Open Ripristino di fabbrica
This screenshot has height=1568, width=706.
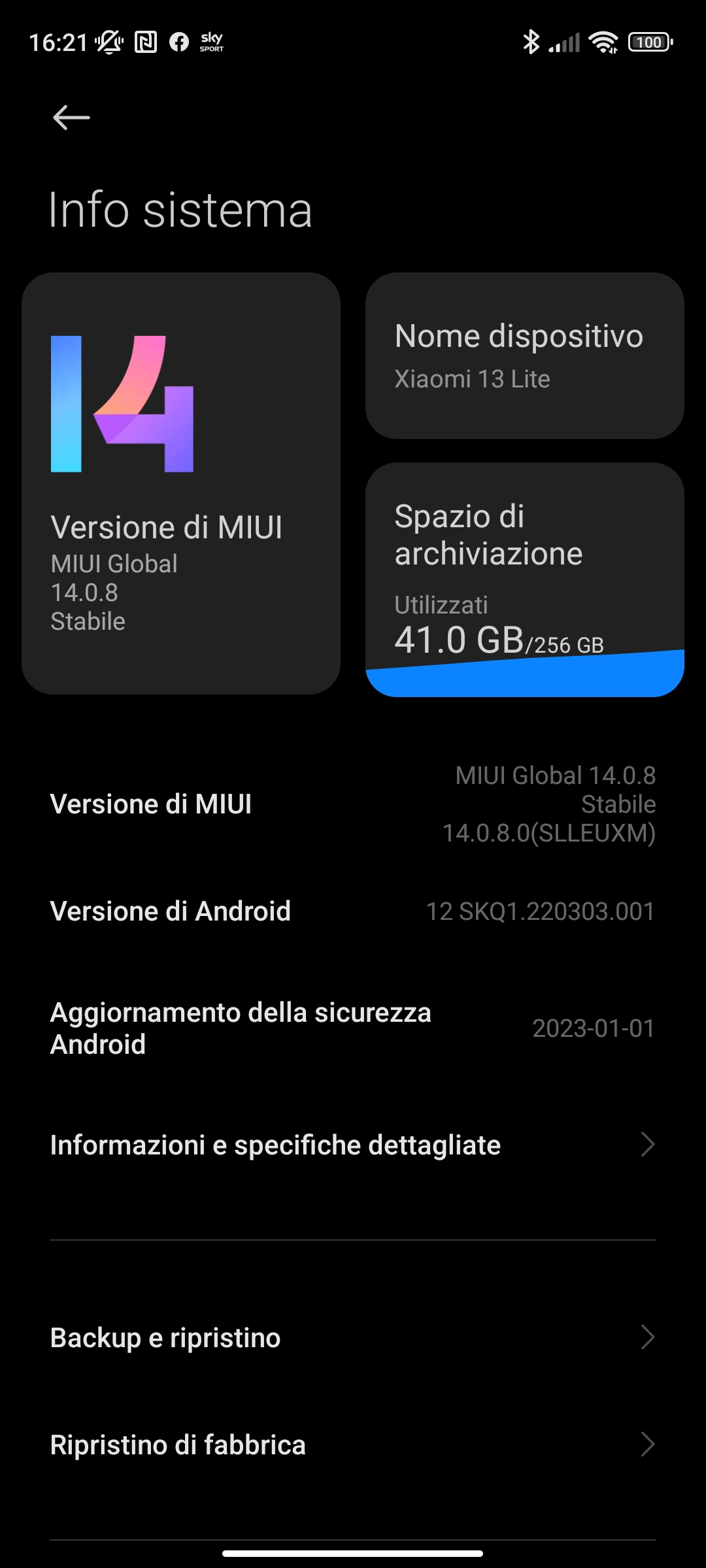point(353,1445)
